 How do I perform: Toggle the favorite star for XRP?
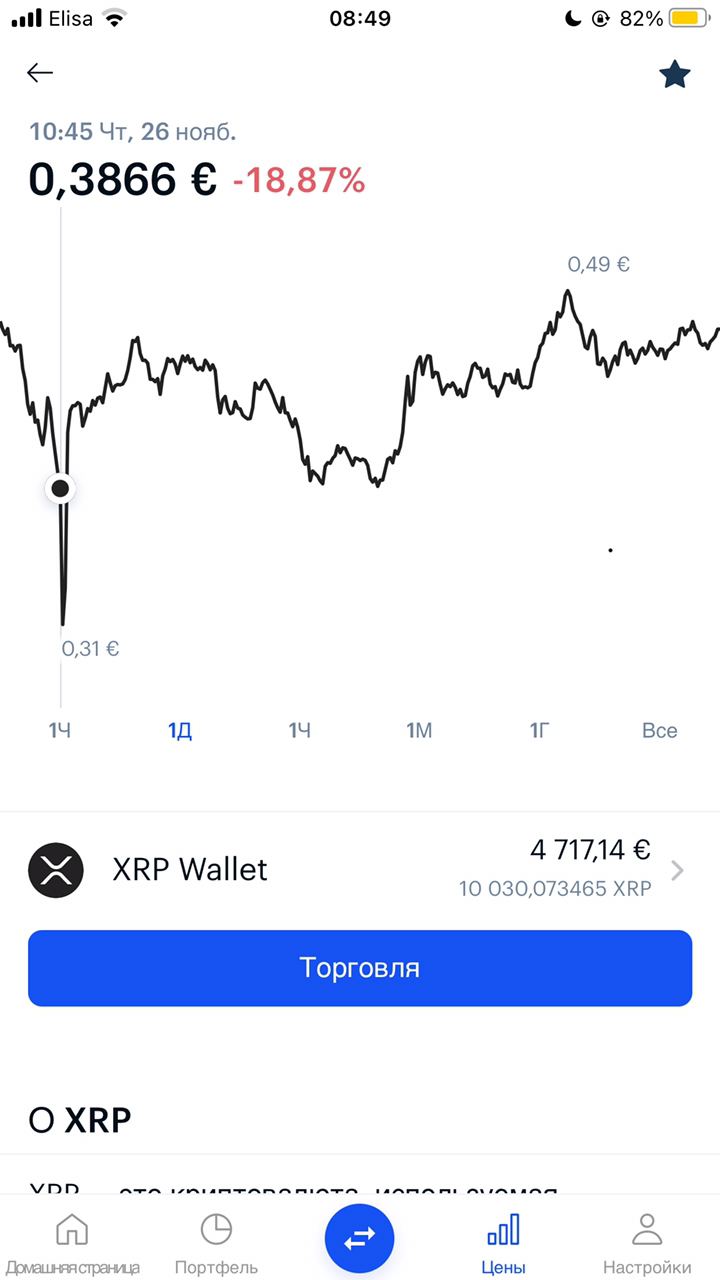[675, 74]
